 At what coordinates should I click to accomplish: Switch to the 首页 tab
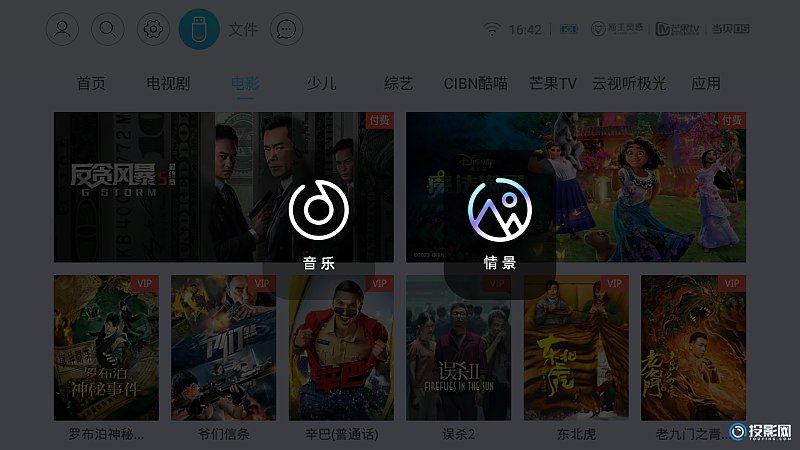tap(91, 84)
